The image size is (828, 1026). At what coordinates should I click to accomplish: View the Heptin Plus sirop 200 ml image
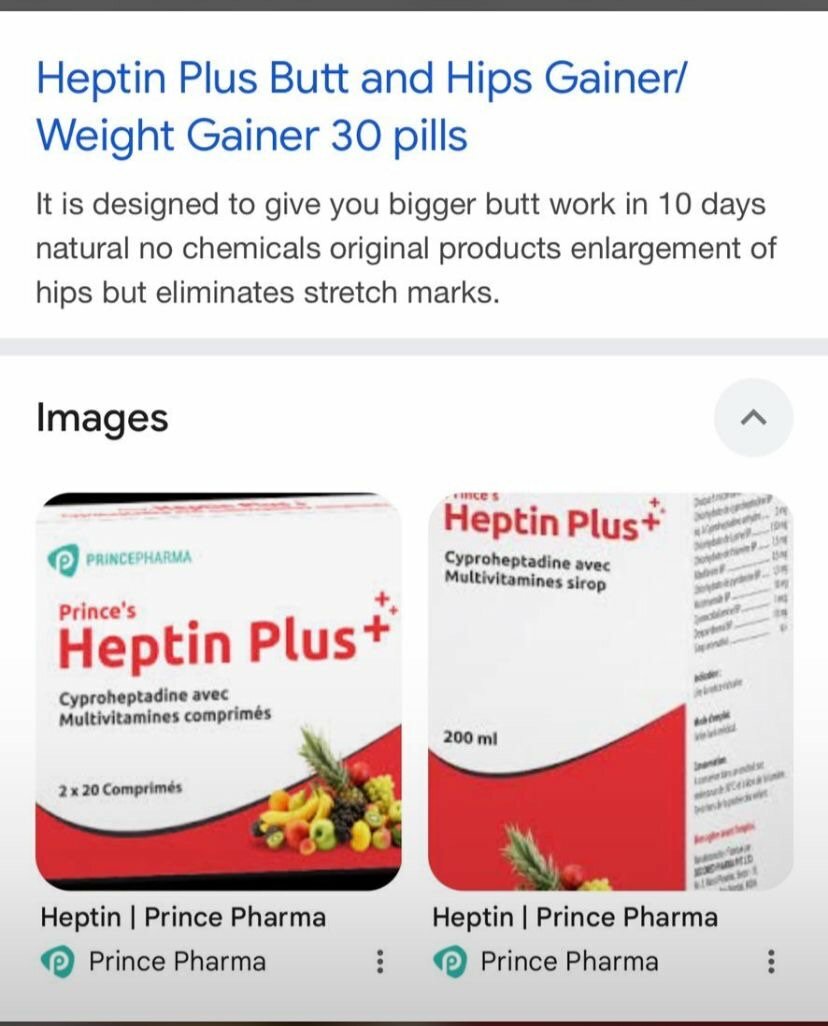click(610, 692)
